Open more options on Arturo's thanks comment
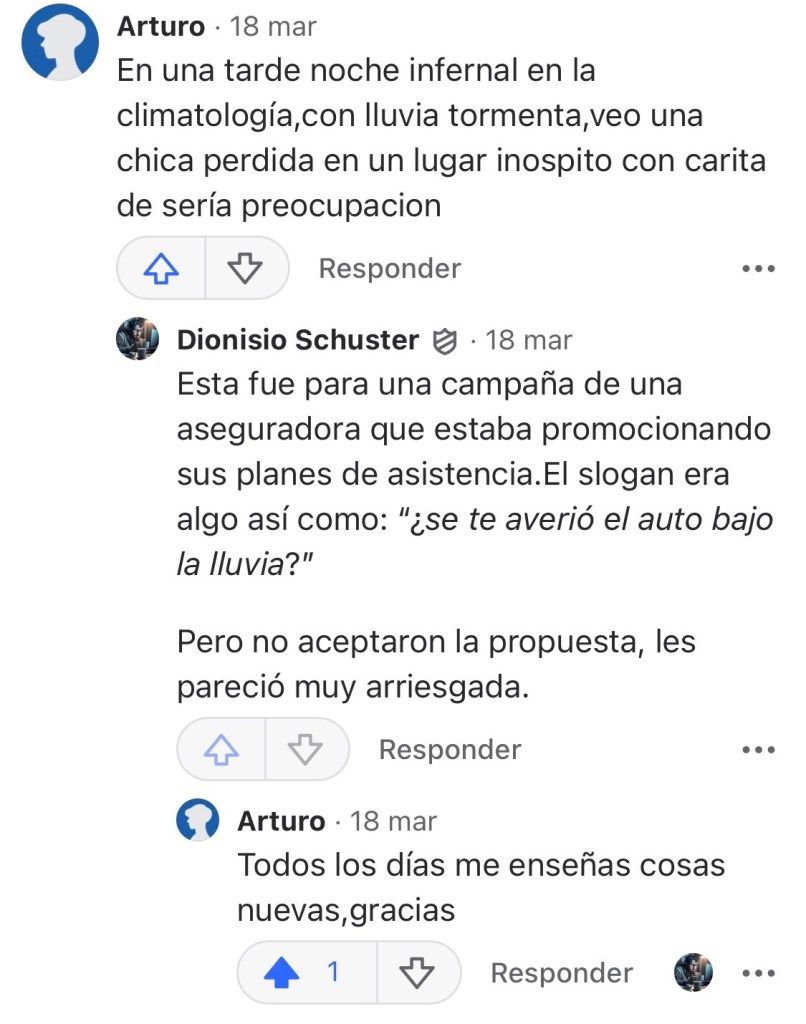 (758, 973)
